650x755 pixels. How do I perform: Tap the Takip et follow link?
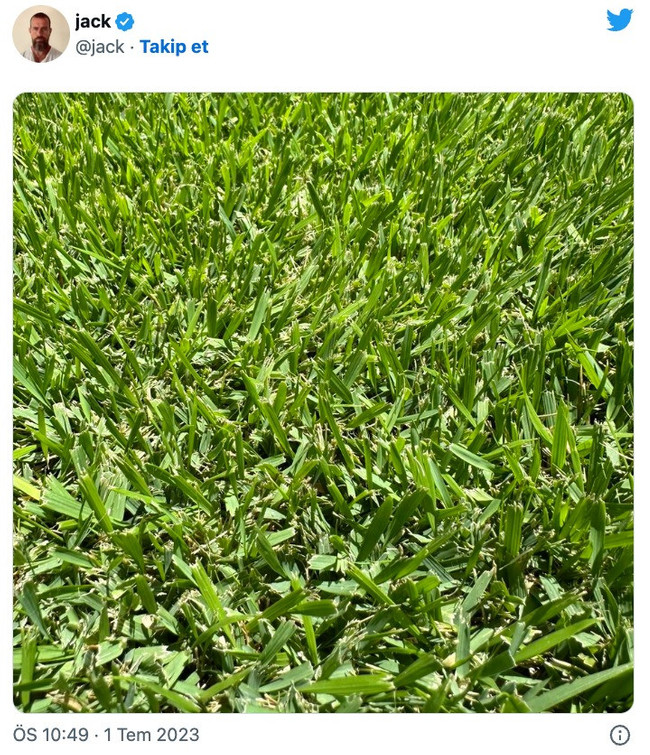tap(174, 47)
